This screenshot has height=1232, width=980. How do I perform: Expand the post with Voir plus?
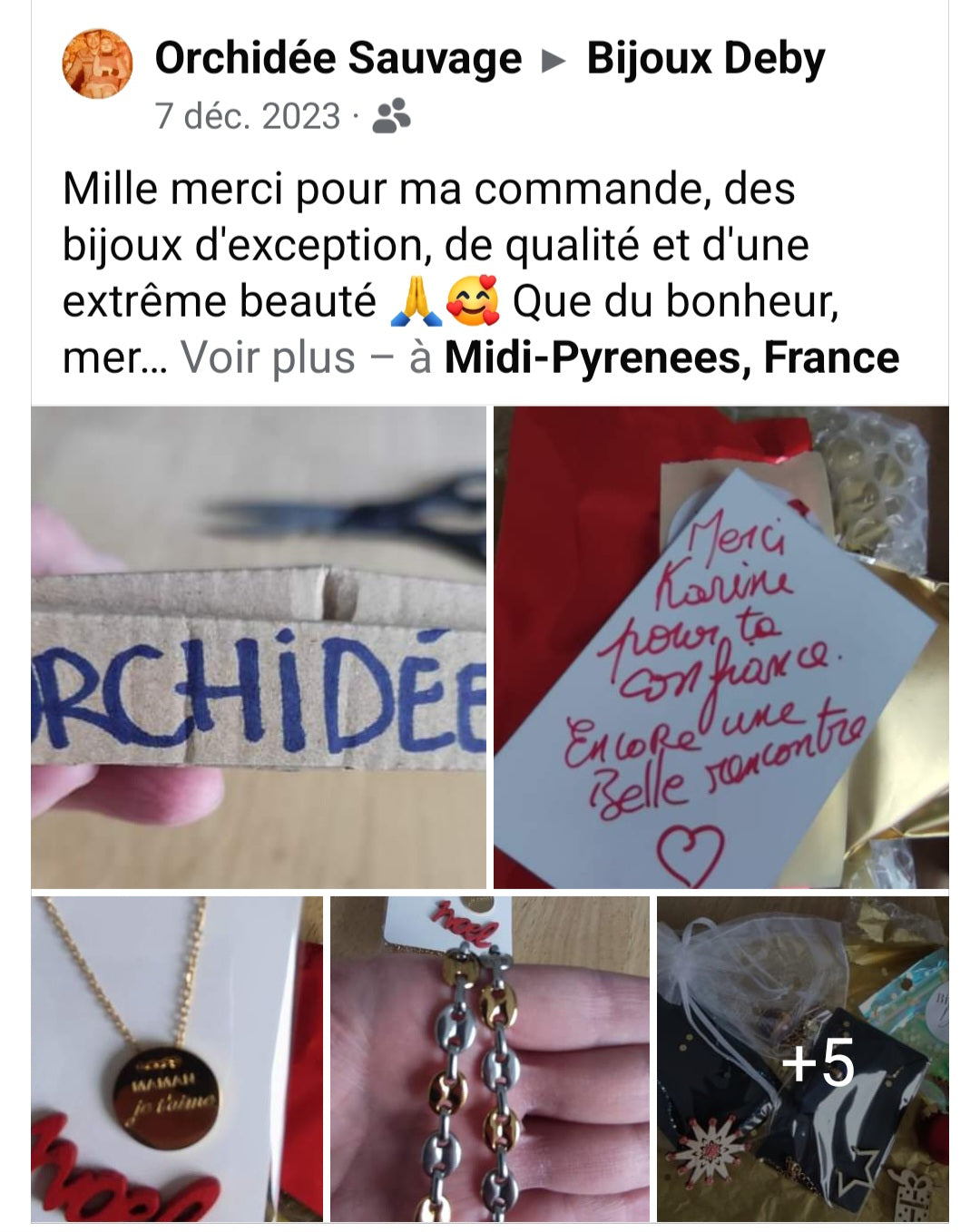pos(267,357)
